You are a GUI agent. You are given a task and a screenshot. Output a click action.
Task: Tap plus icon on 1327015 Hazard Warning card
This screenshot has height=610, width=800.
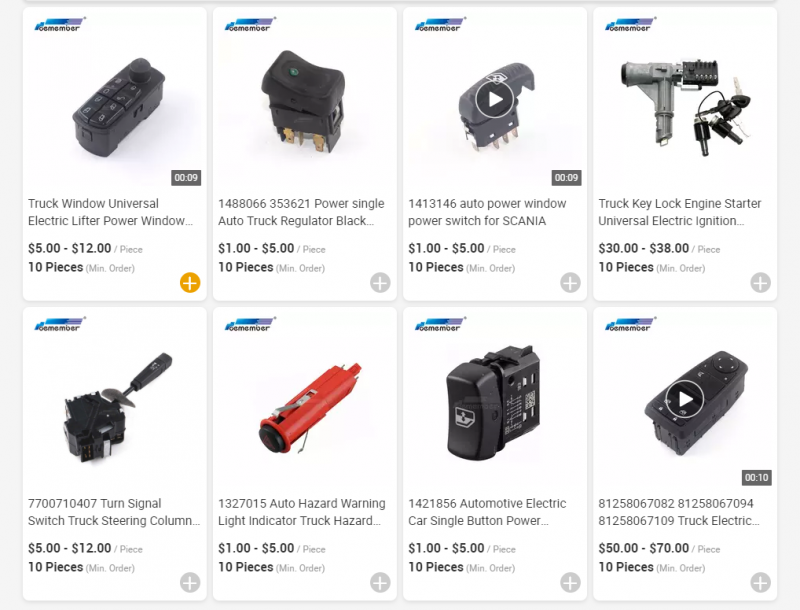click(380, 582)
